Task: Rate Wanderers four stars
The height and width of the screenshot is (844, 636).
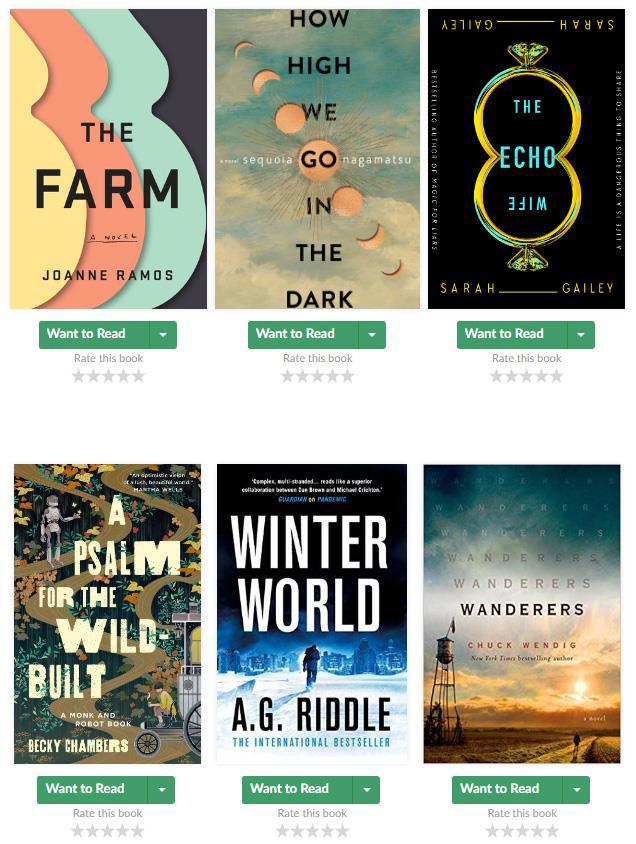Action: point(537,831)
